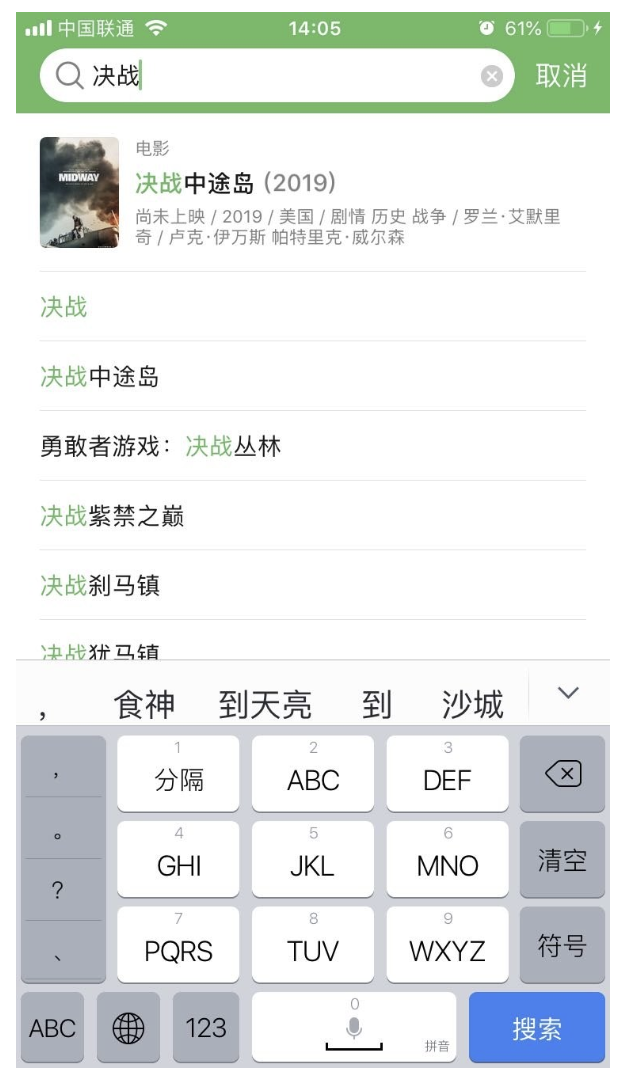Choose the keyboard candidate 到天亮
Screen dimensions: 624x1078
point(265,705)
